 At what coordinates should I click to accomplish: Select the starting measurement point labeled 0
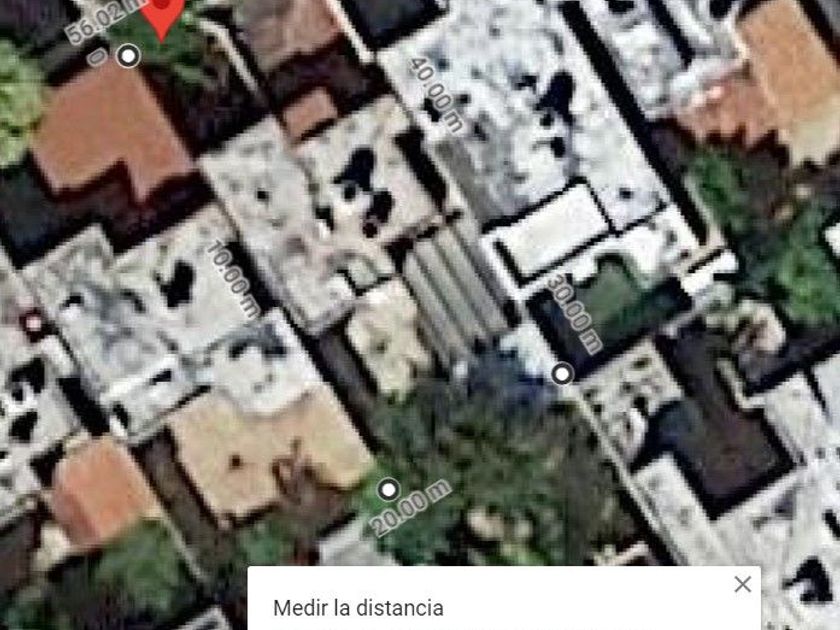tap(129, 56)
